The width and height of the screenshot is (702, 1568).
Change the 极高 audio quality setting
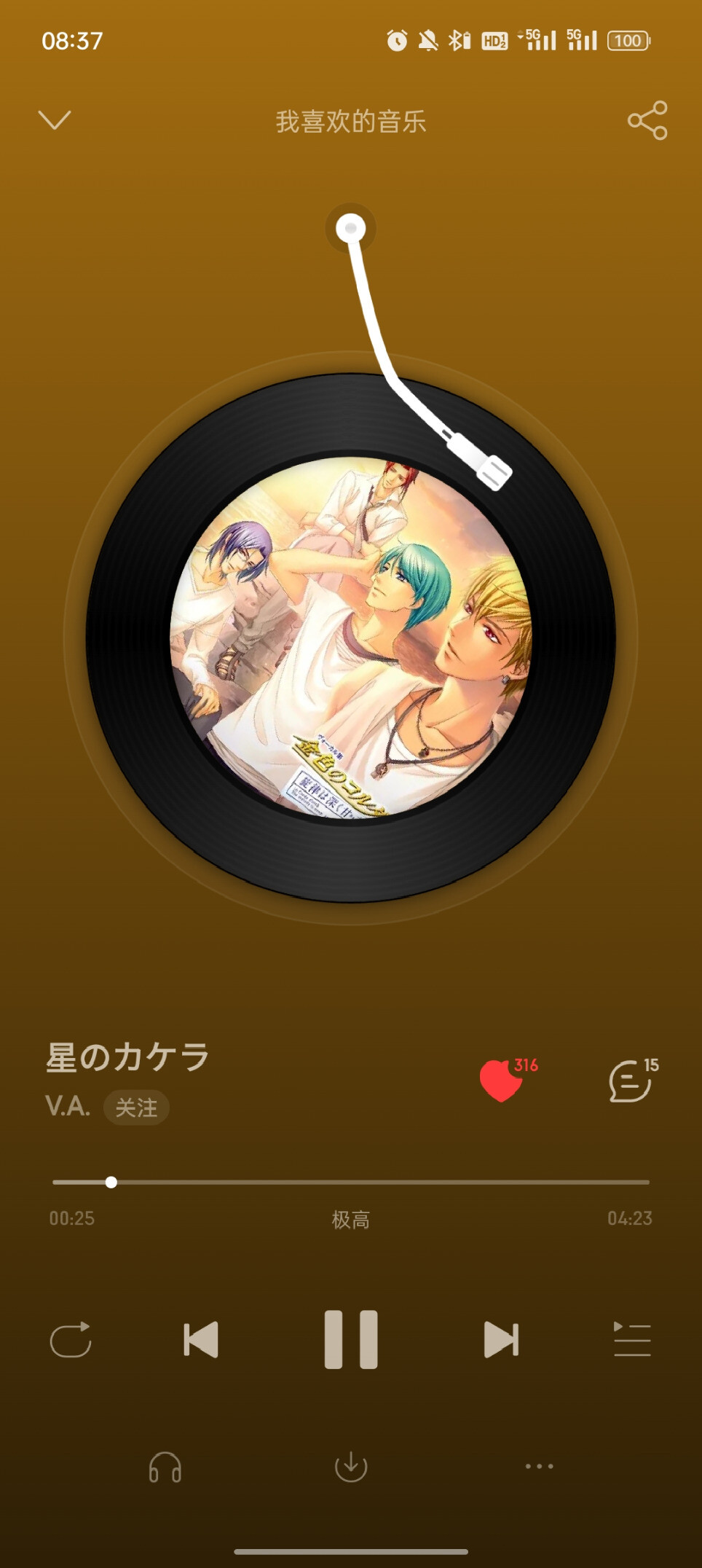(350, 1219)
